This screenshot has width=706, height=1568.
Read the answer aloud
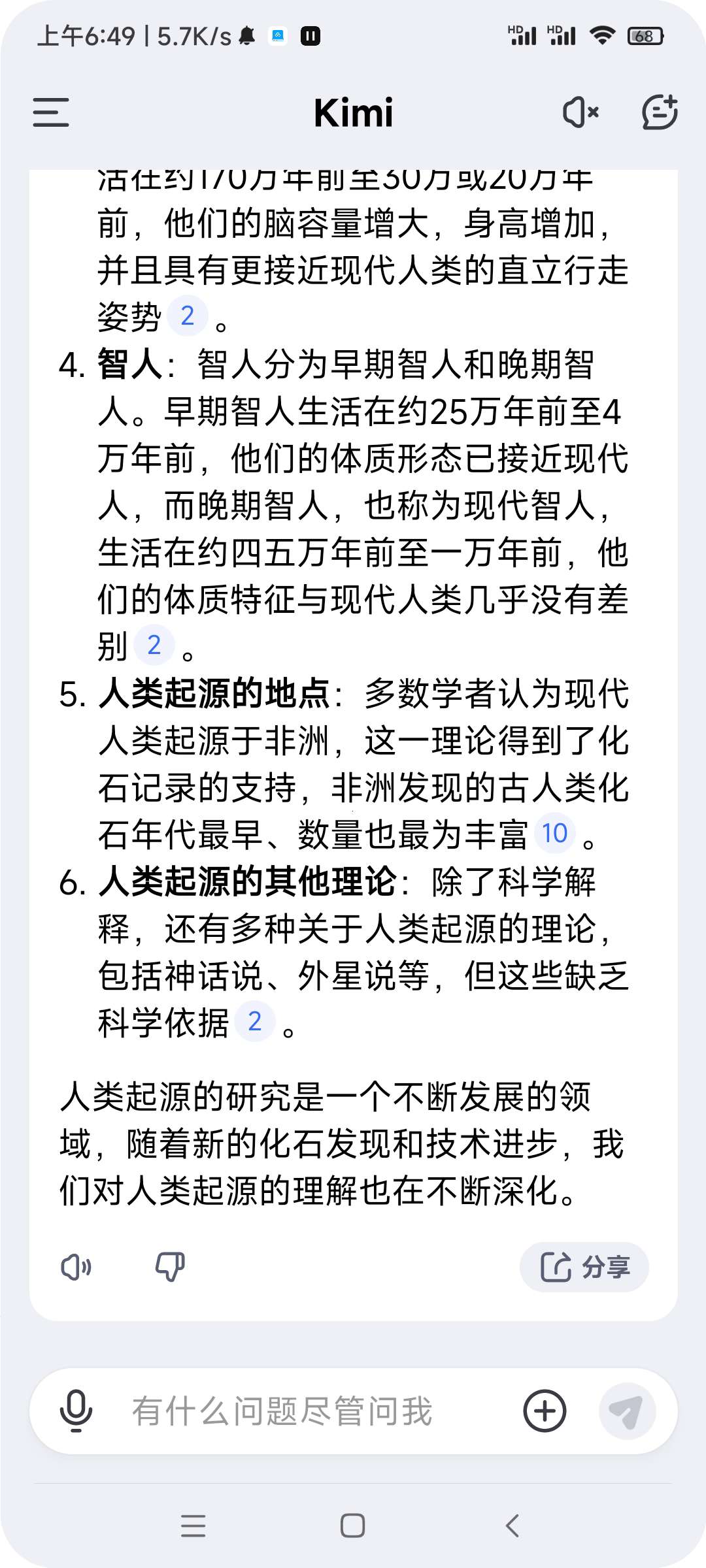click(x=76, y=1267)
